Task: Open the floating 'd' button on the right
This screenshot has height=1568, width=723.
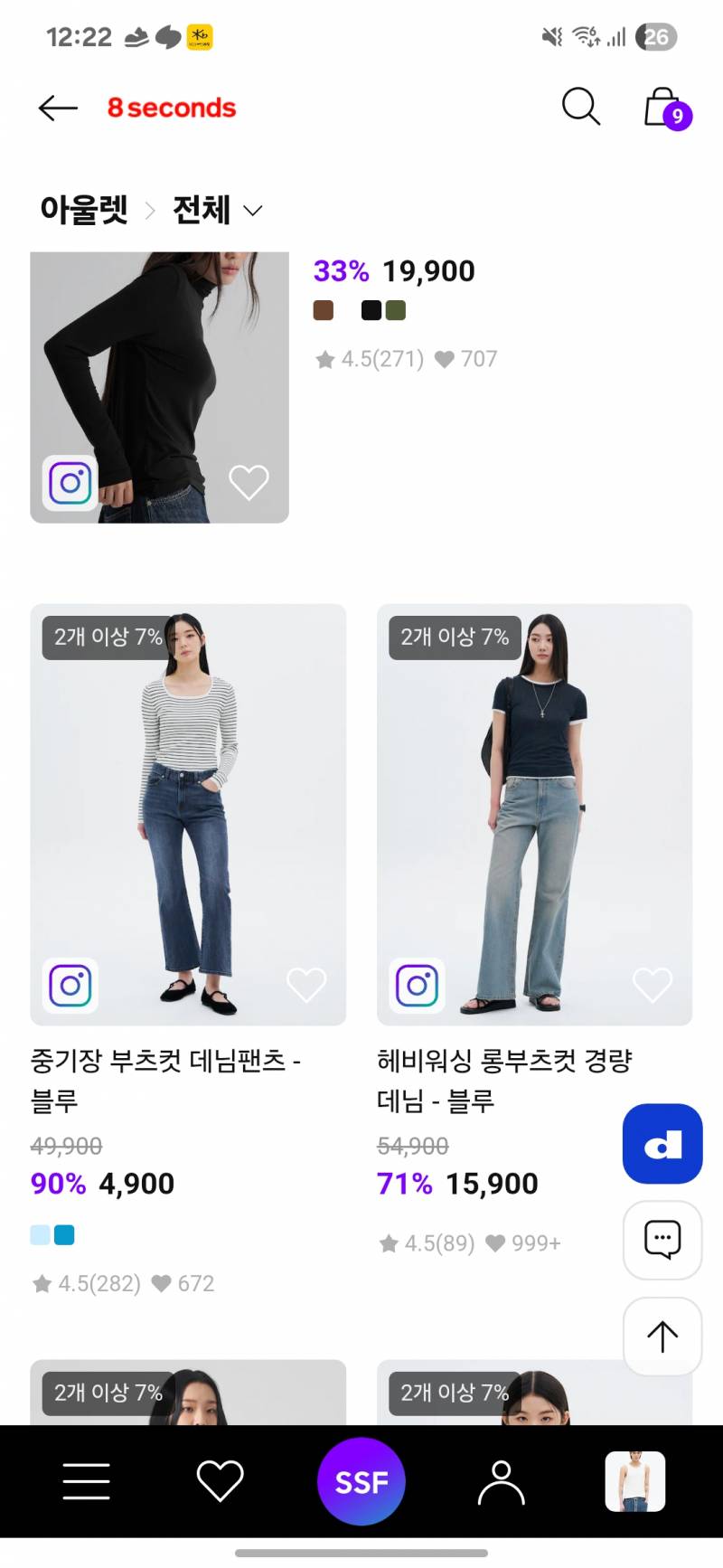Action: coord(662,1143)
